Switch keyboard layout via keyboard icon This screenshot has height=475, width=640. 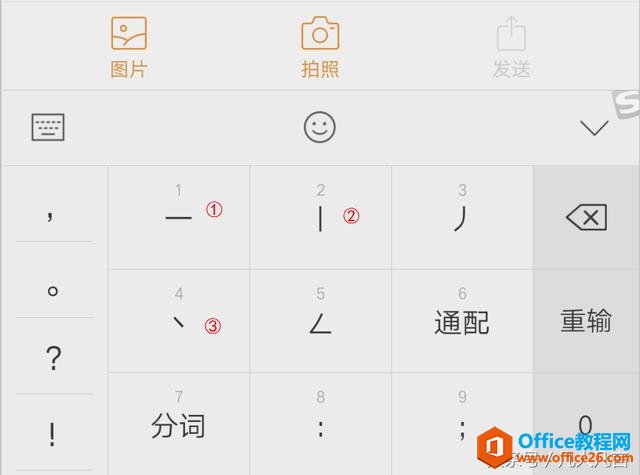pos(48,127)
